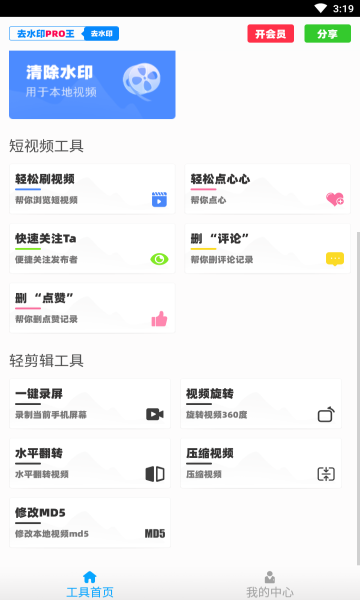This screenshot has width=360, height=600.
Task: Open the 删“评论” tool card
Action: 267,248
